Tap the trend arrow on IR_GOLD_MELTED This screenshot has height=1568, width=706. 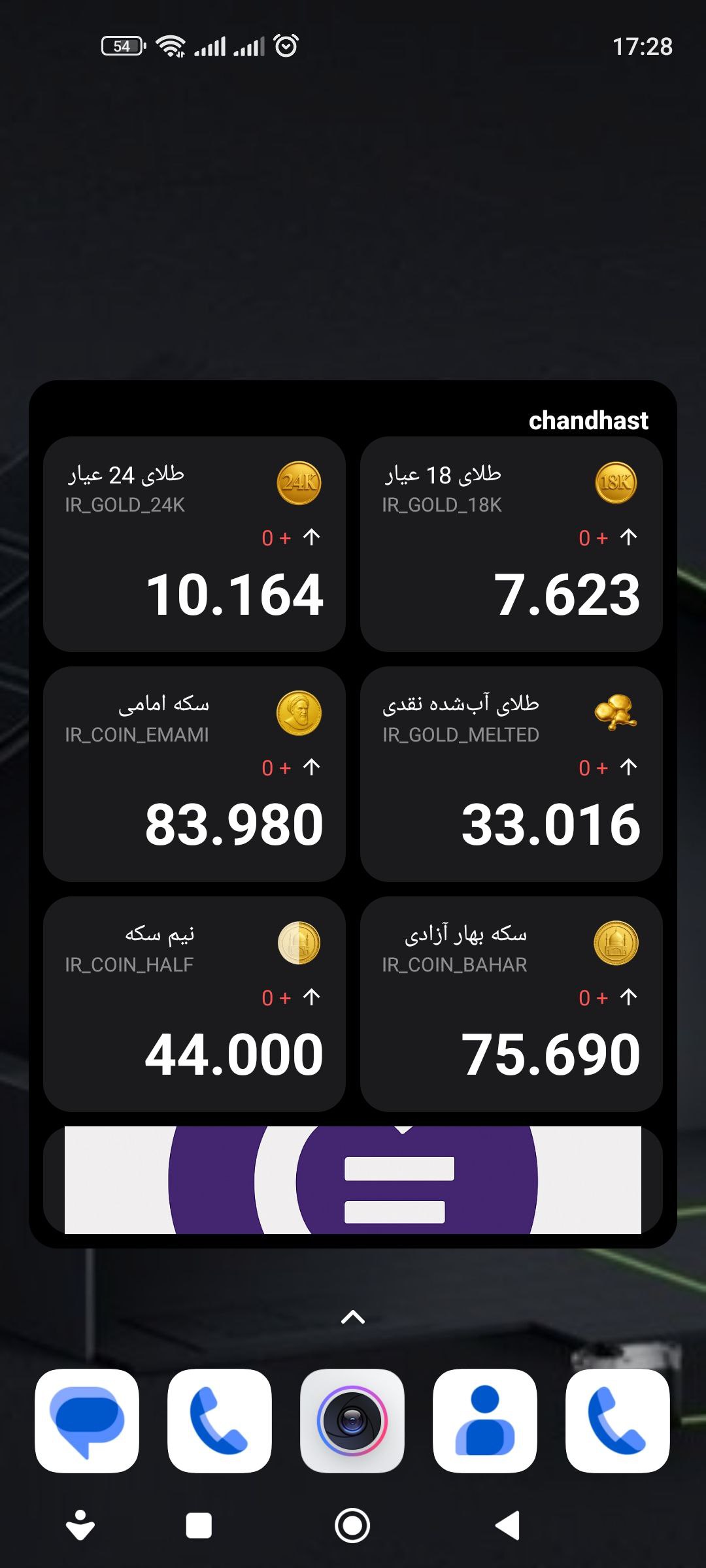(628, 766)
